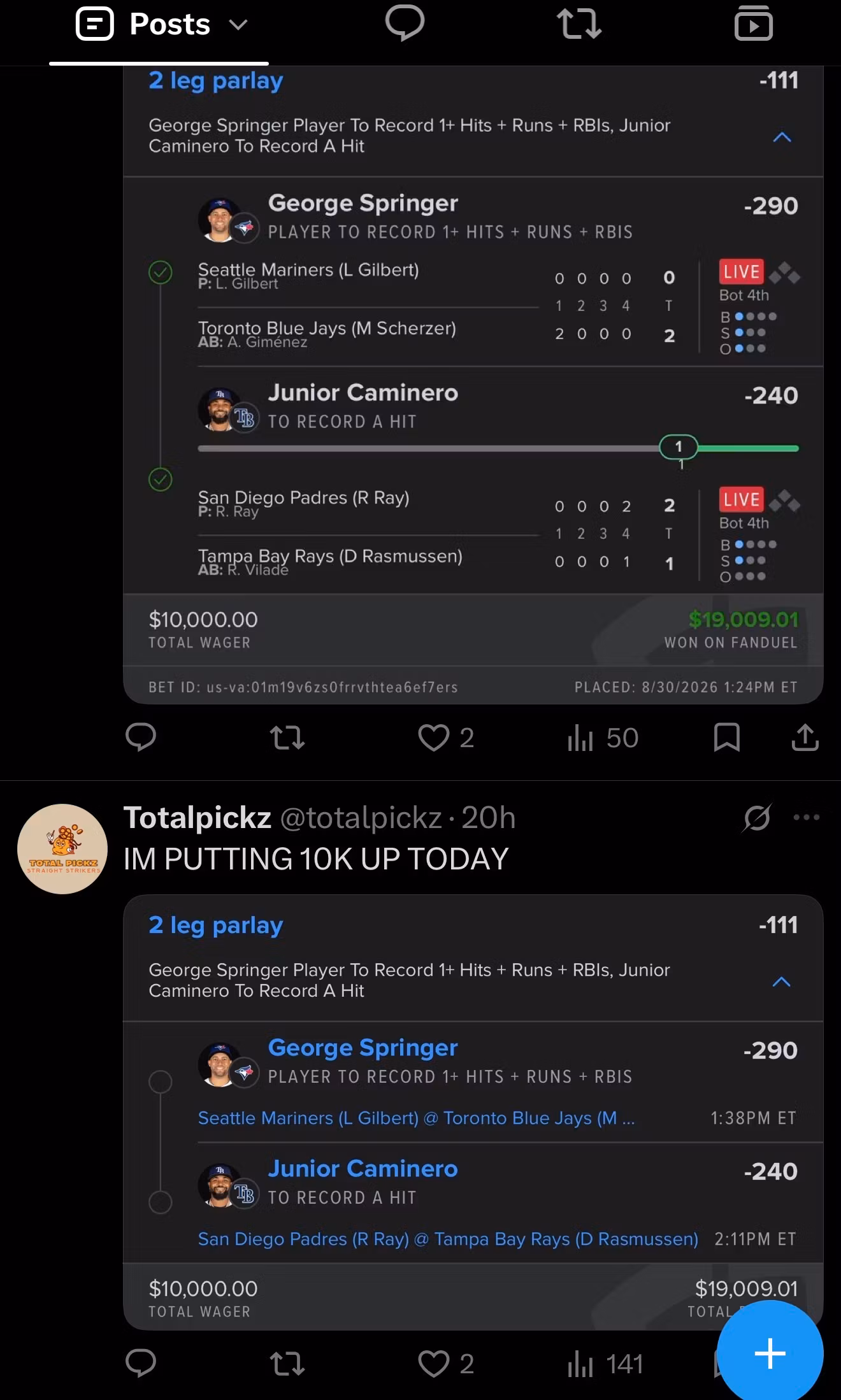Open overflow menu on Totalpickz post
Image resolution: width=841 pixels, height=1400 pixels.
pyautogui.click(x=807, y=817)
